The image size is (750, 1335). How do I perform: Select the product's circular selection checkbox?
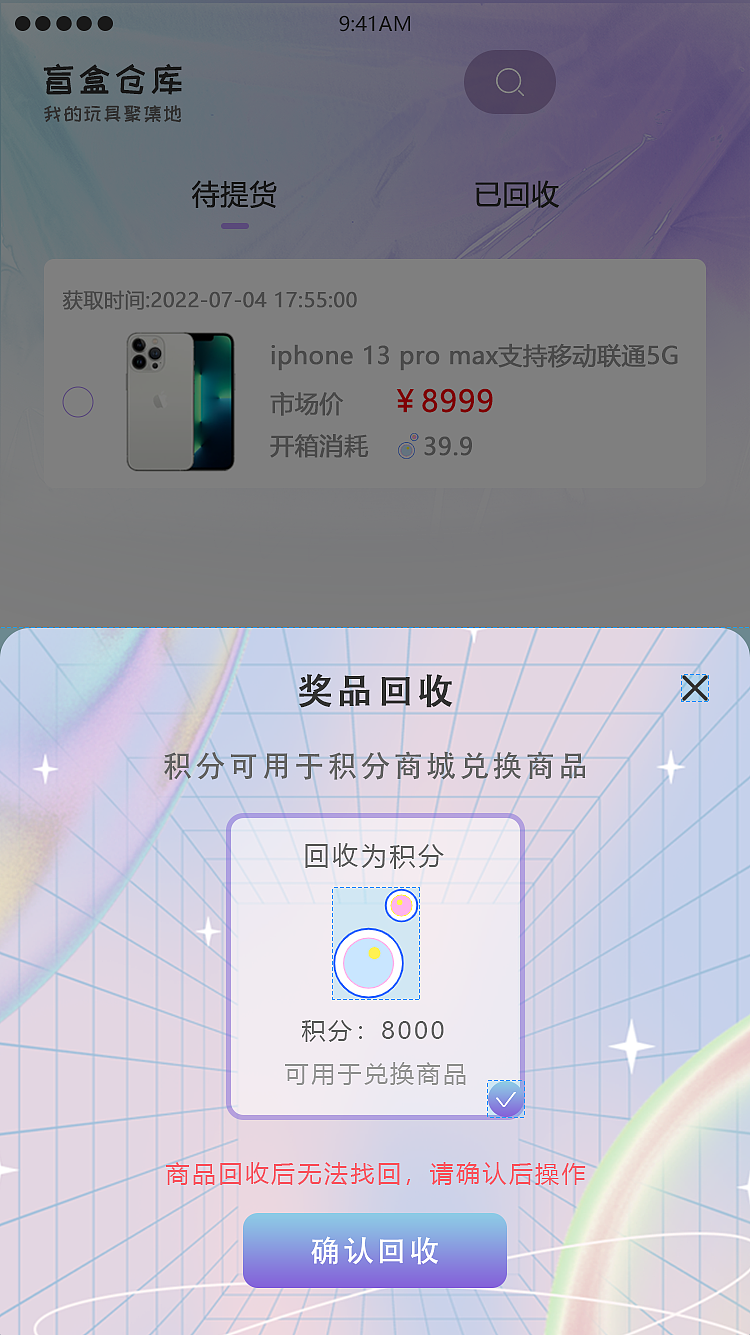click(x=77, y=401)
